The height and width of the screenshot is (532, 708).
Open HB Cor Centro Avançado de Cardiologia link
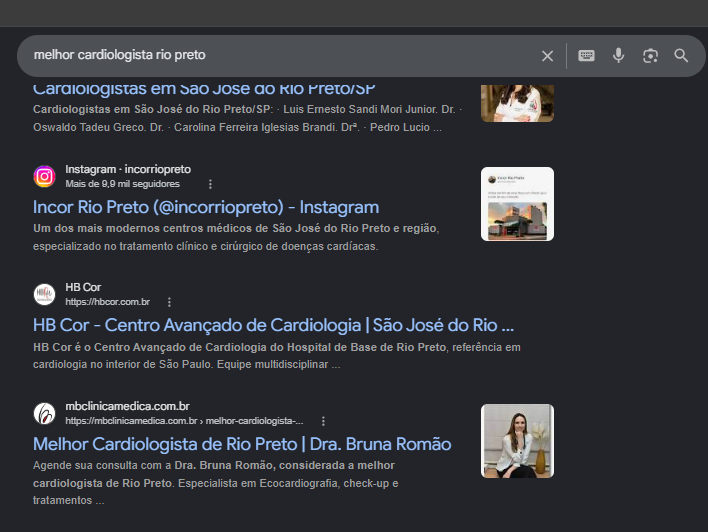coord(273,325)
